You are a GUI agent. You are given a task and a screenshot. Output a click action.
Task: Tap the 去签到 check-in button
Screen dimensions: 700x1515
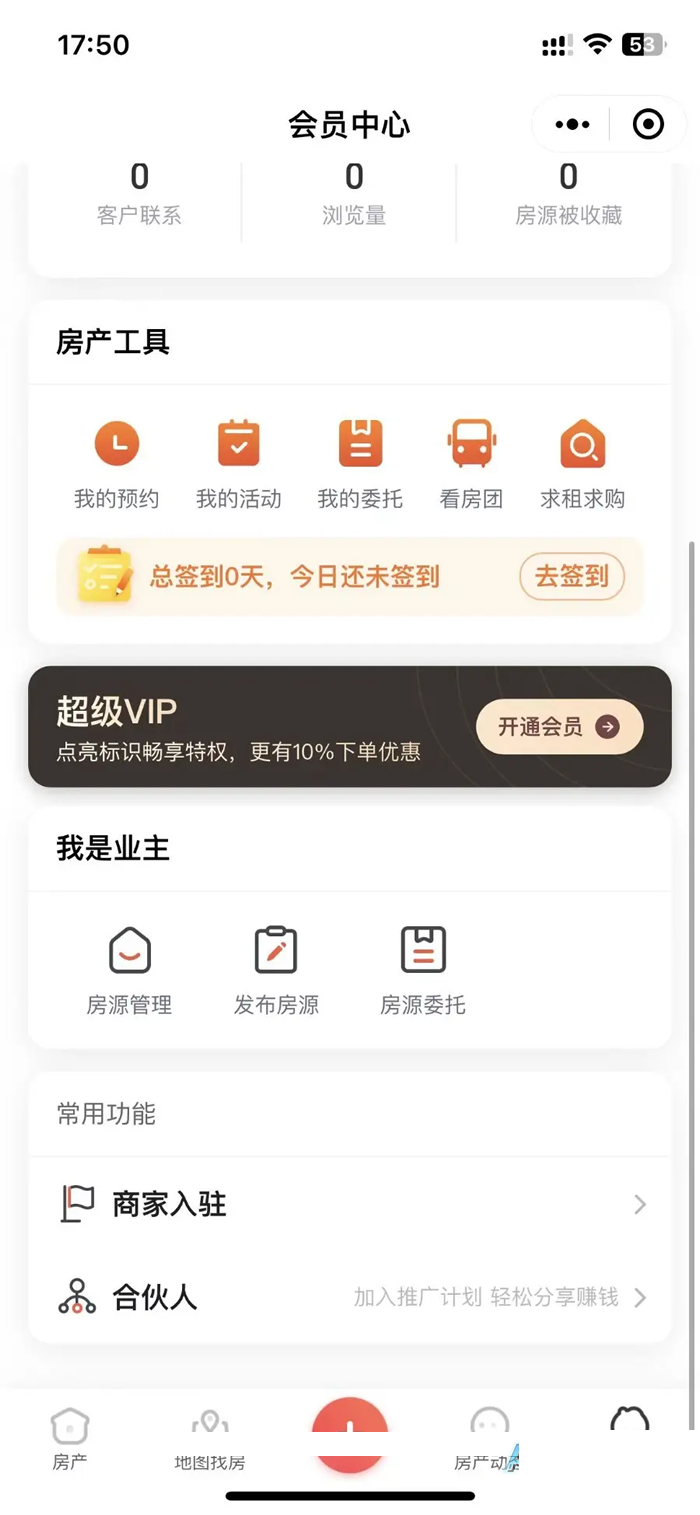click(572, 577)
